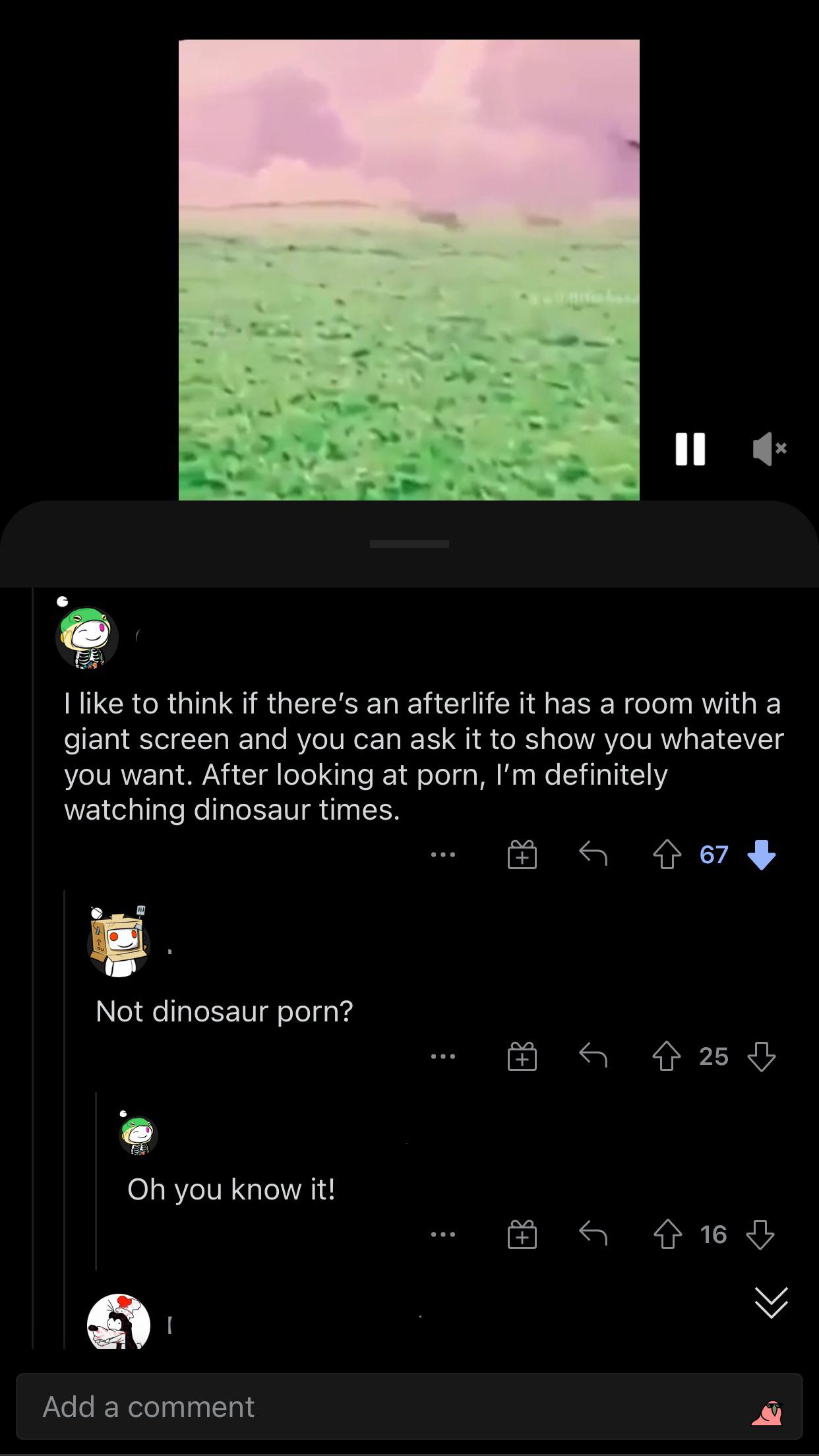Screen dimensions: 819x1456
Task: Tap the reply icon on the afterlife comment
Action: [593, 854]
